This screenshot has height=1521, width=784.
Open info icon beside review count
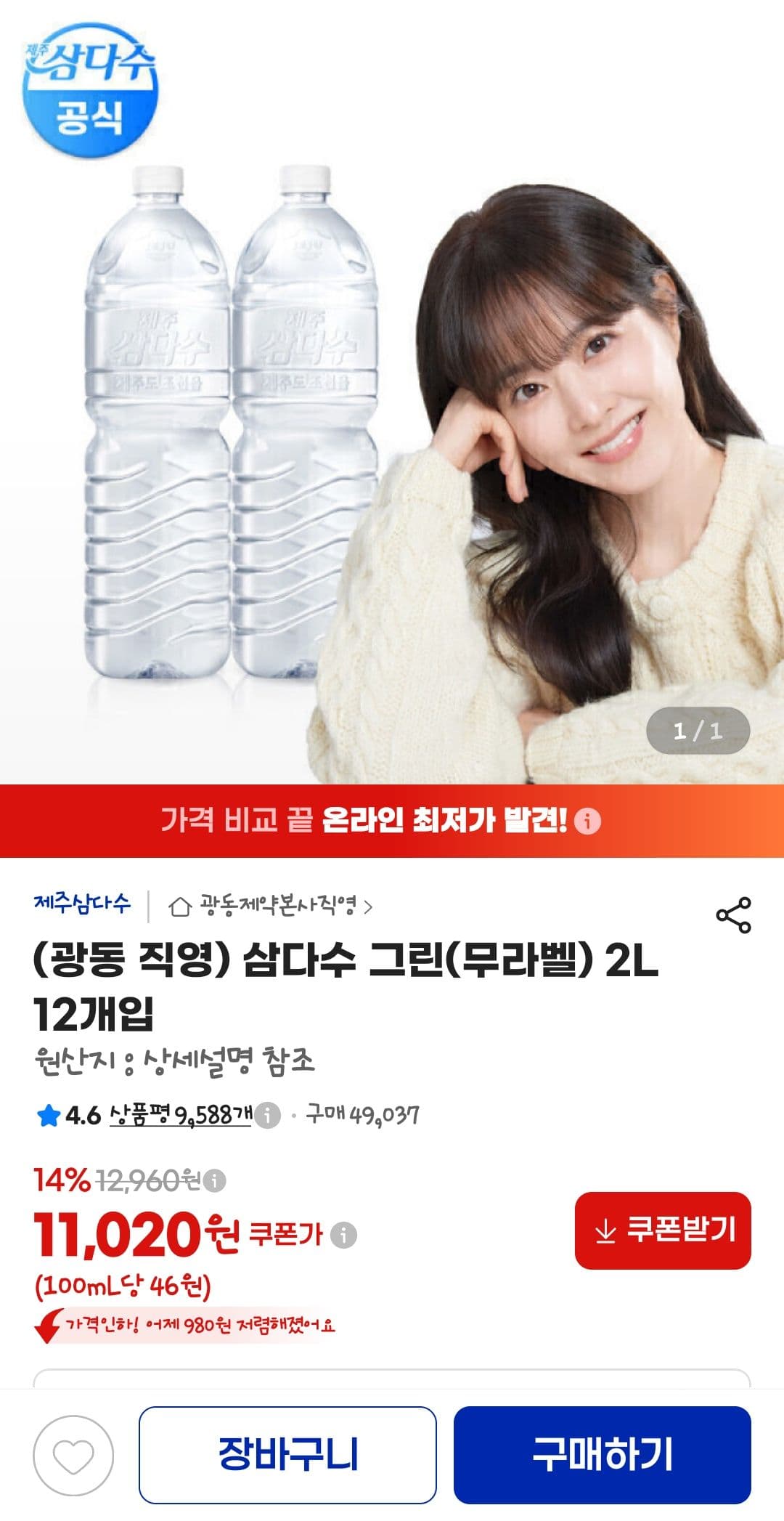click(267, 1115)
